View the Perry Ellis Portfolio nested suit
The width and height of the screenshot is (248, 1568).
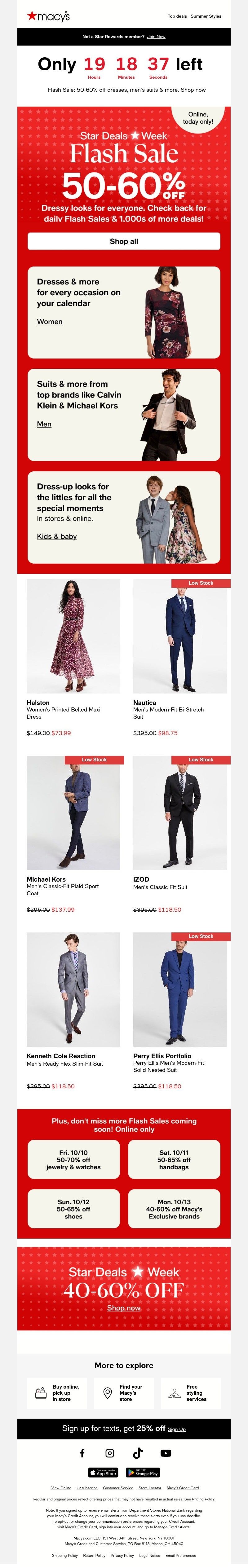(x=180, y=989)
